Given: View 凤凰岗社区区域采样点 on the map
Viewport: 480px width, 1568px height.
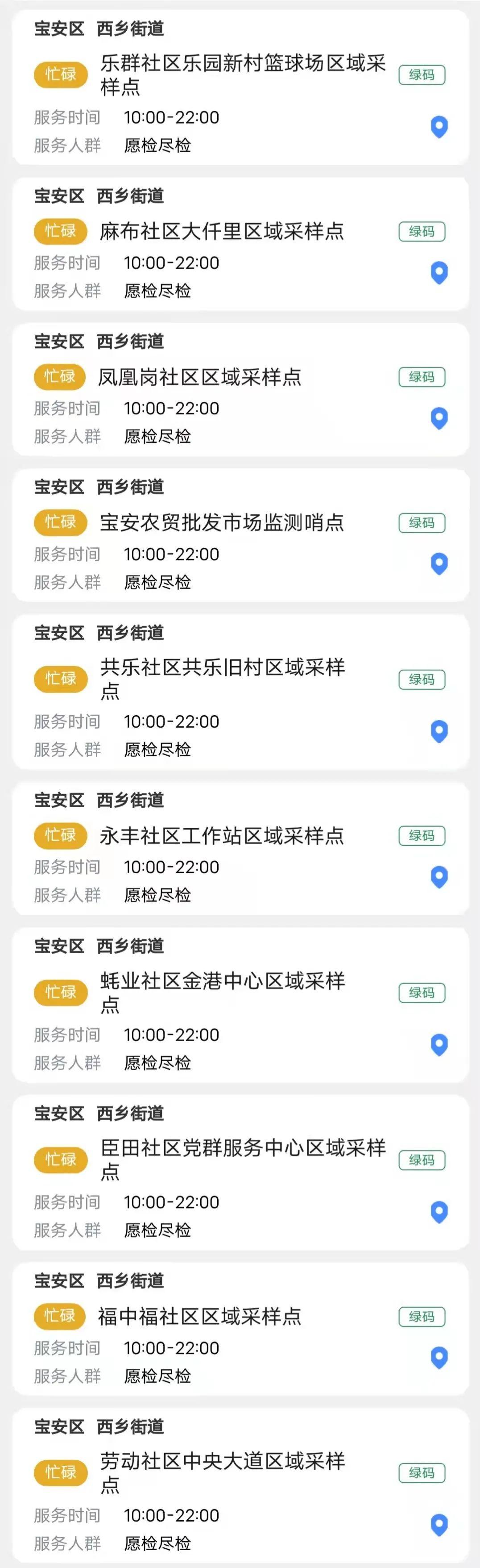Looking at the screenshot, I should (x=439, y=417).
